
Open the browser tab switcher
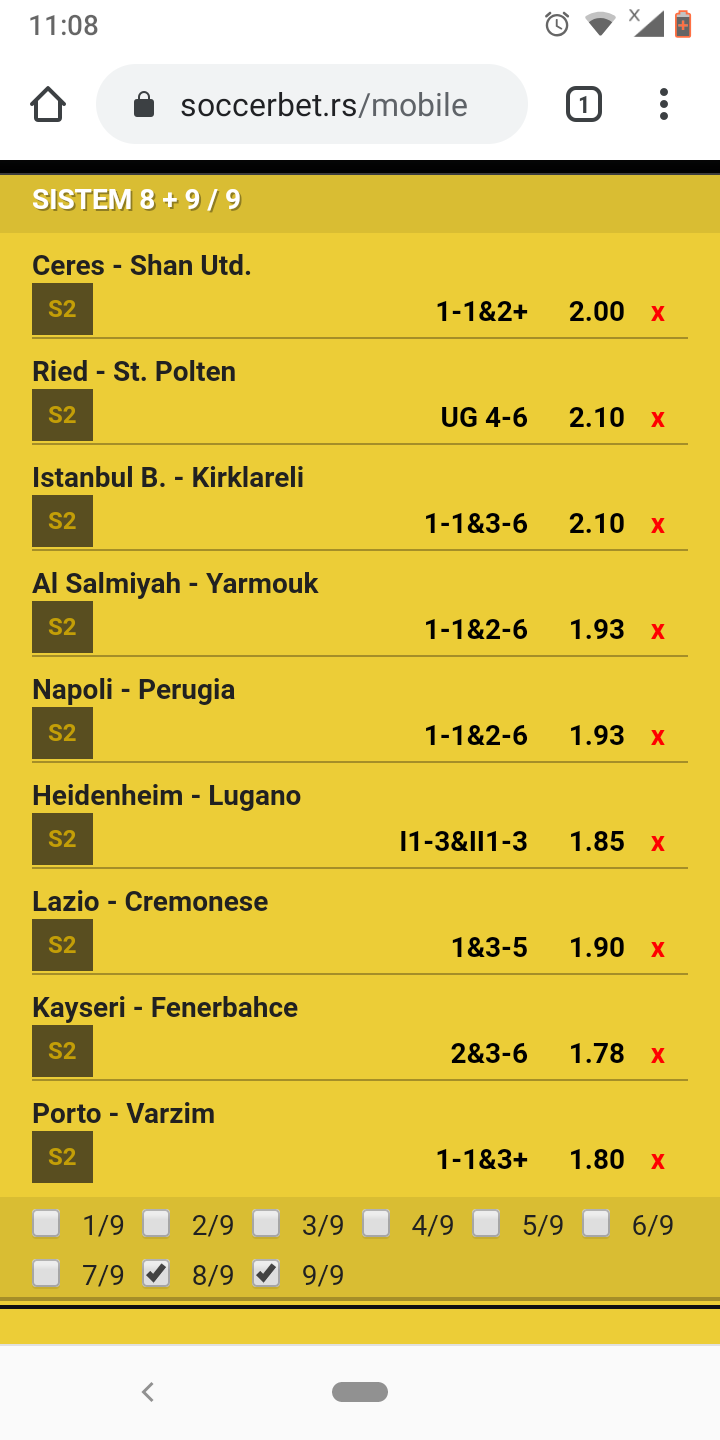584,104
